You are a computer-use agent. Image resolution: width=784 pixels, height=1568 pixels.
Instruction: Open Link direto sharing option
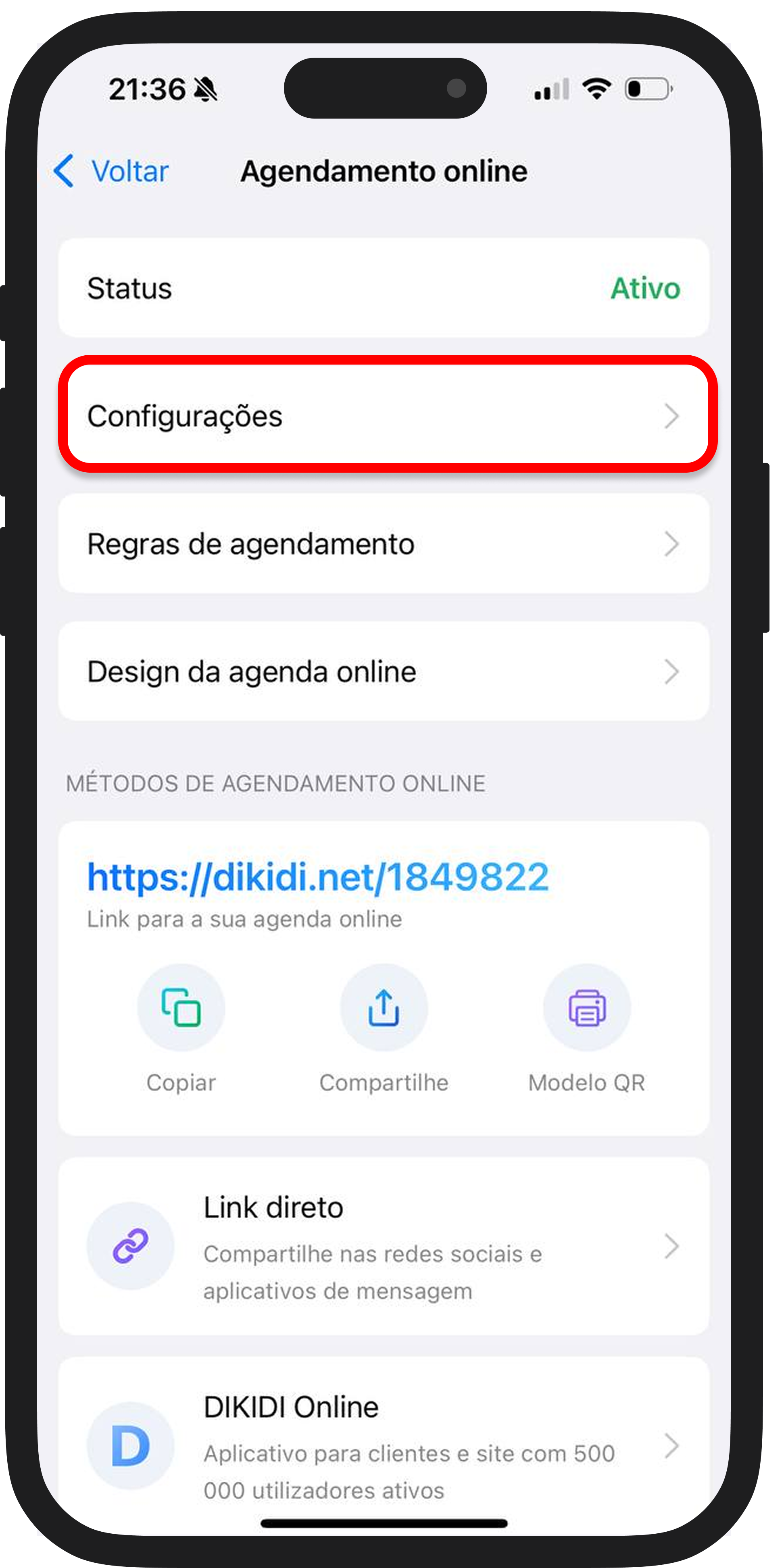pyautogui.click(x=384, y=1247)
